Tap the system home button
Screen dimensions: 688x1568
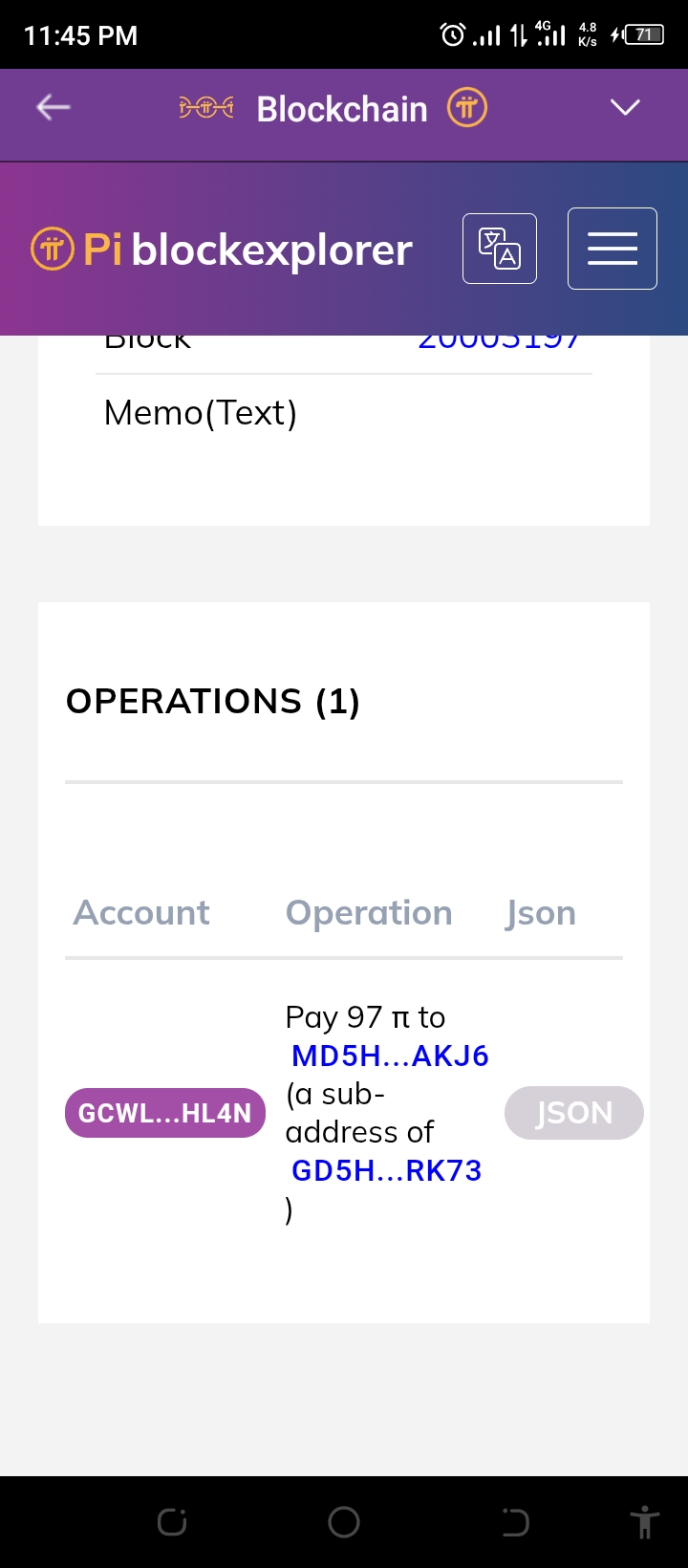coord(344,1522)
